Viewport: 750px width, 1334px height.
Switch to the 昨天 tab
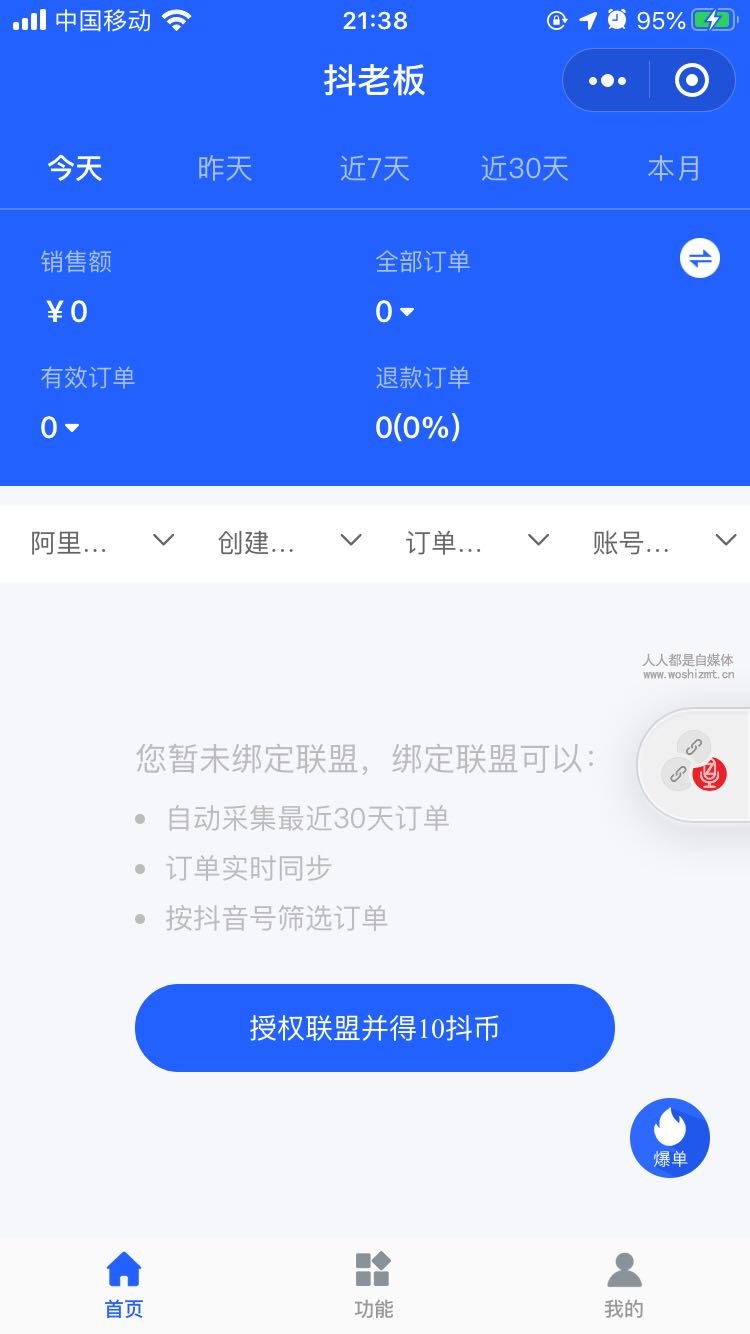(x=225, y=168)
